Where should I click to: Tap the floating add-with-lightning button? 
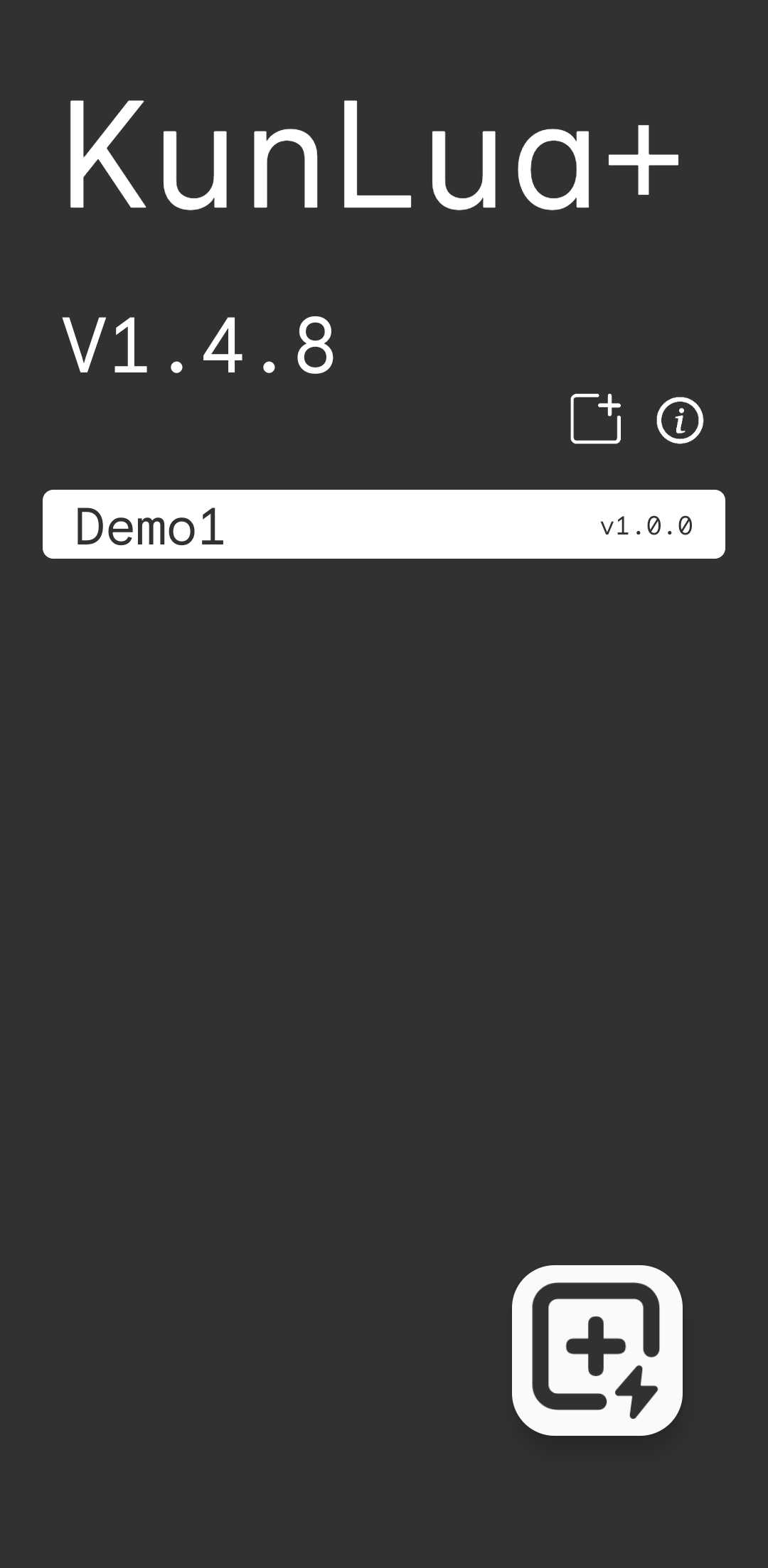pos(597,1350)
